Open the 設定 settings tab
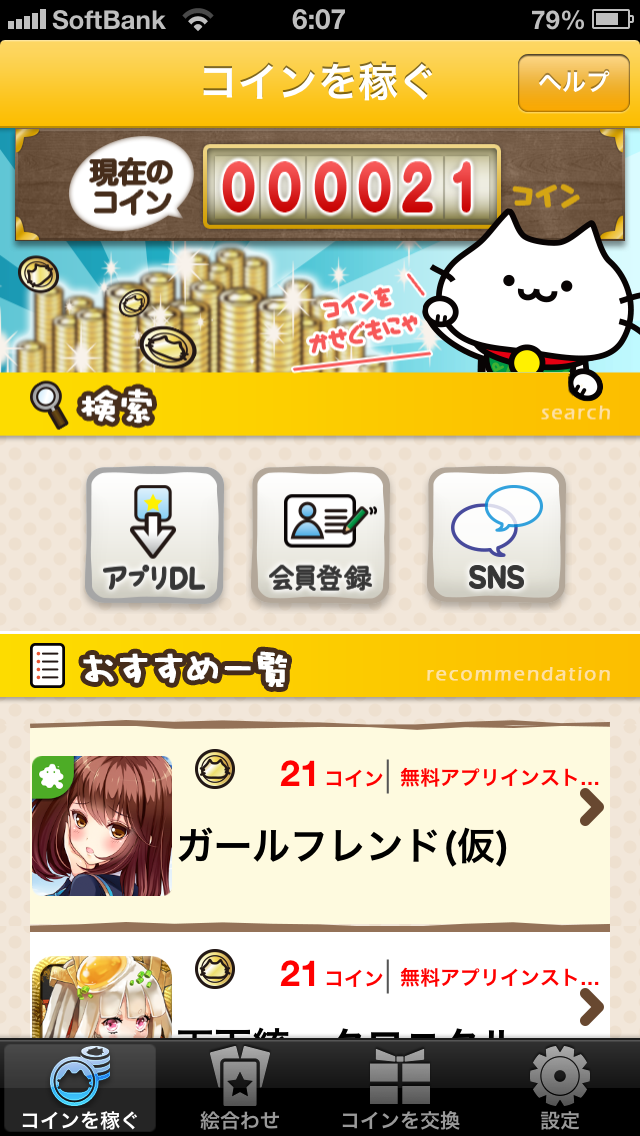 559,1090
